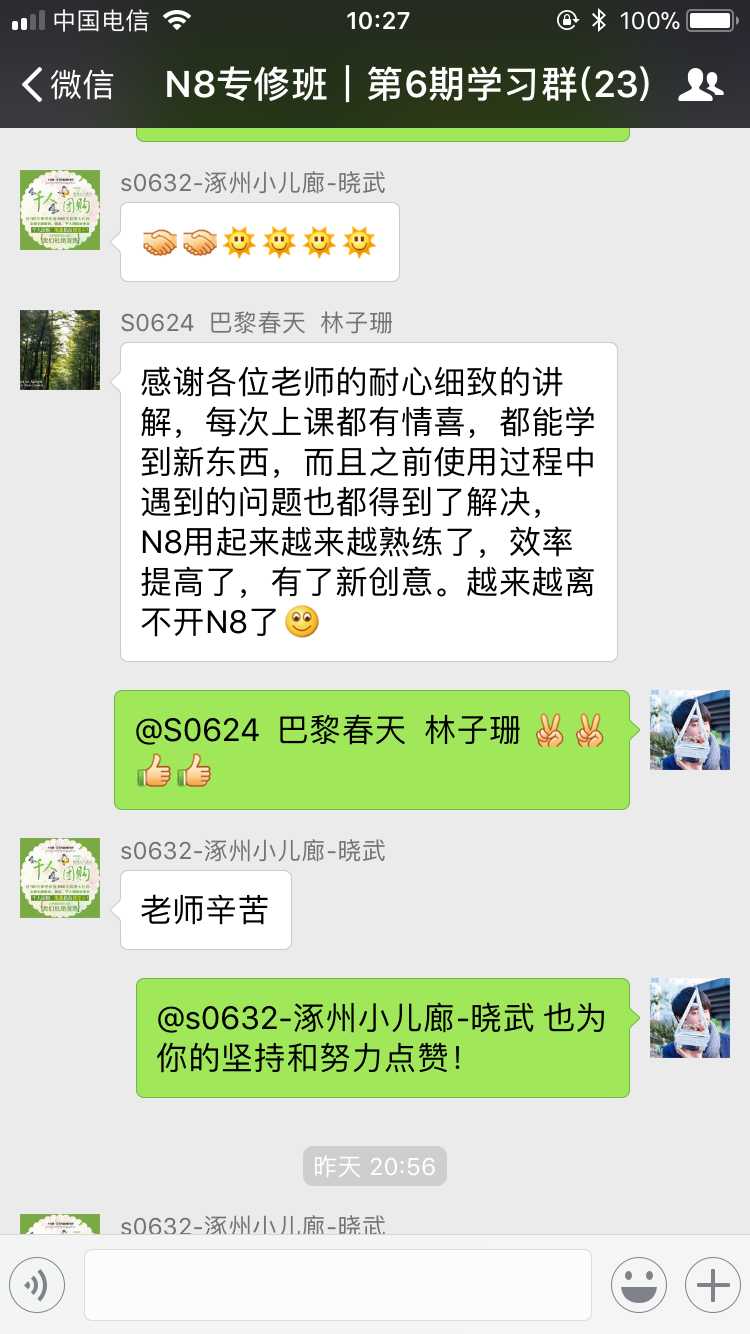Viewport: 750px width, 1334px height.
Task: Open my avatar beside the 也为你的坚持和努力点赞 reply
Action: point(690,1018)
